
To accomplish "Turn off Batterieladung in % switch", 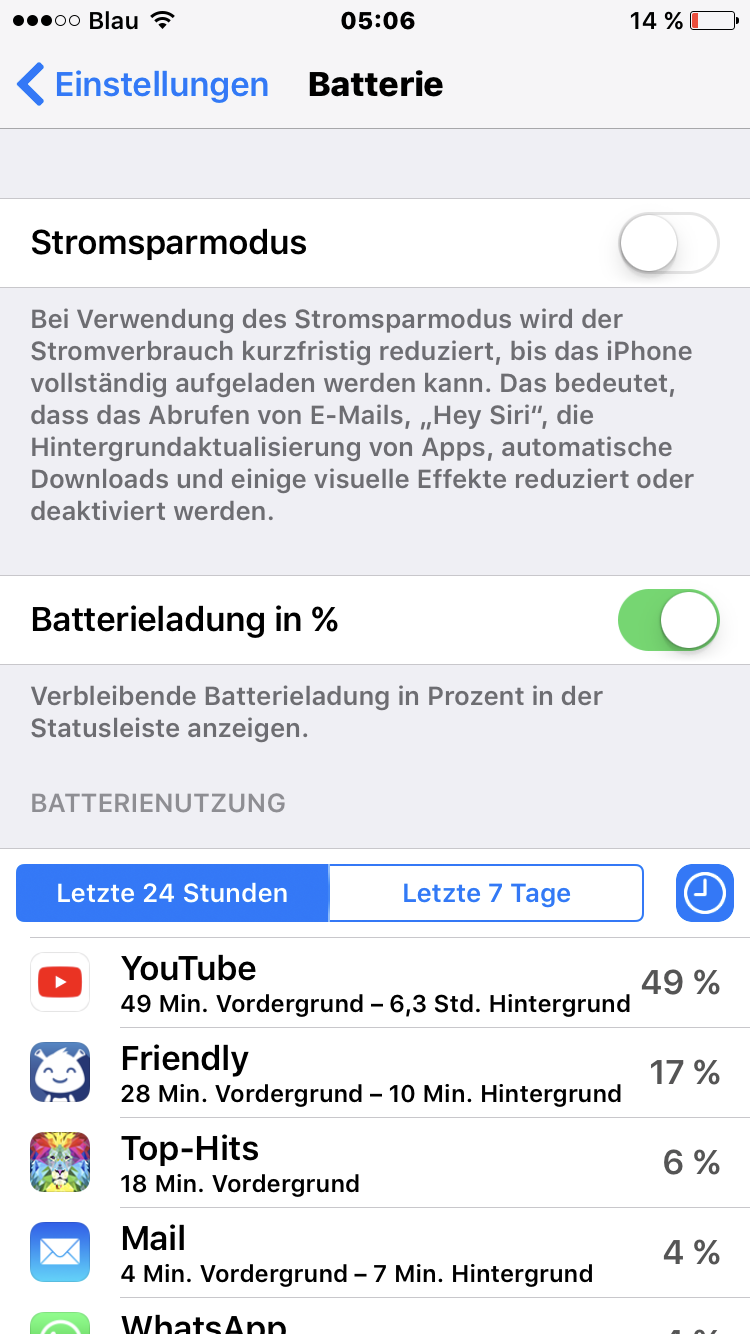I will [x=669, y=620].
